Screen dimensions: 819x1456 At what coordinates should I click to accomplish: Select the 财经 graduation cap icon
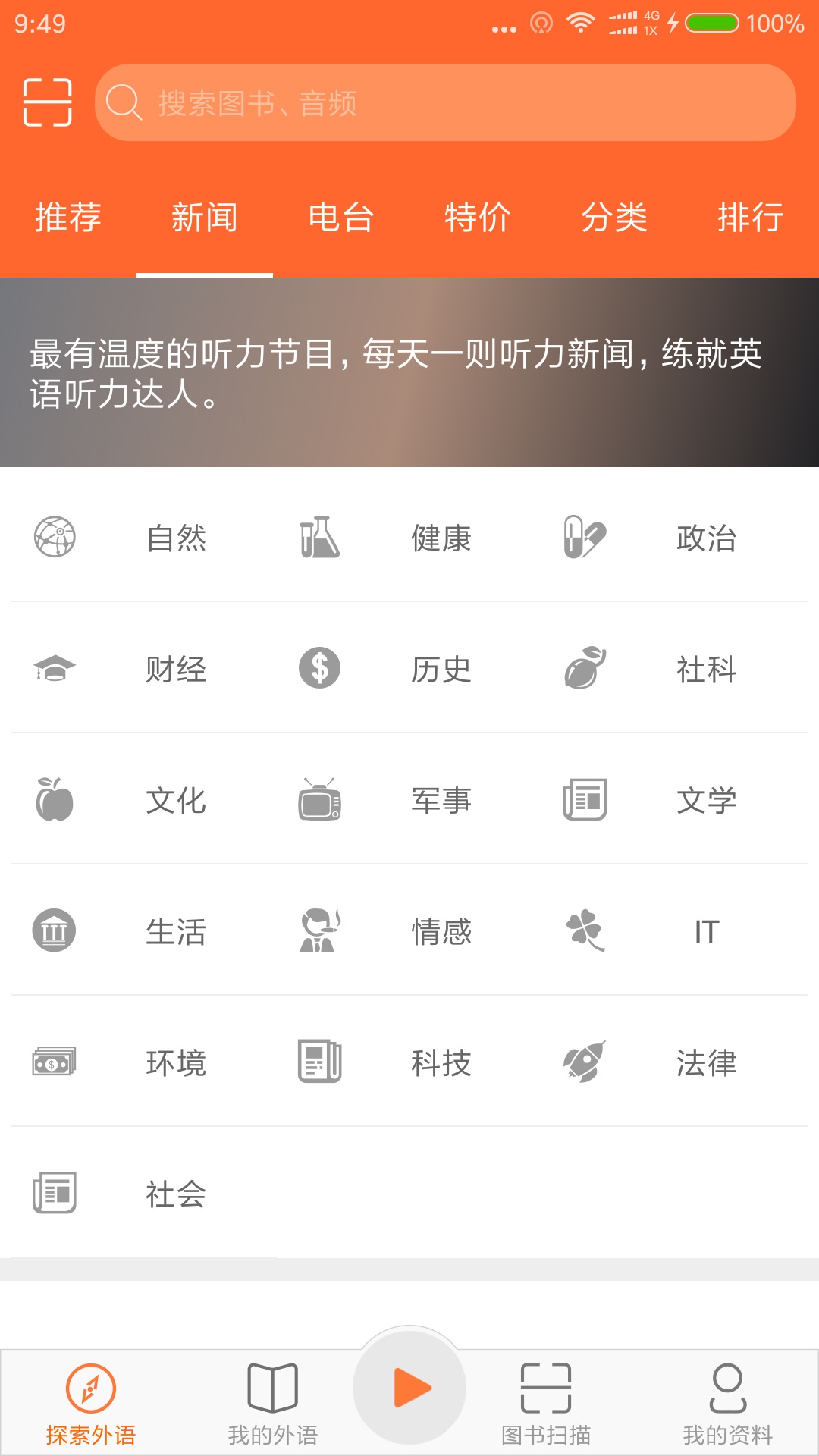[55, 668]
